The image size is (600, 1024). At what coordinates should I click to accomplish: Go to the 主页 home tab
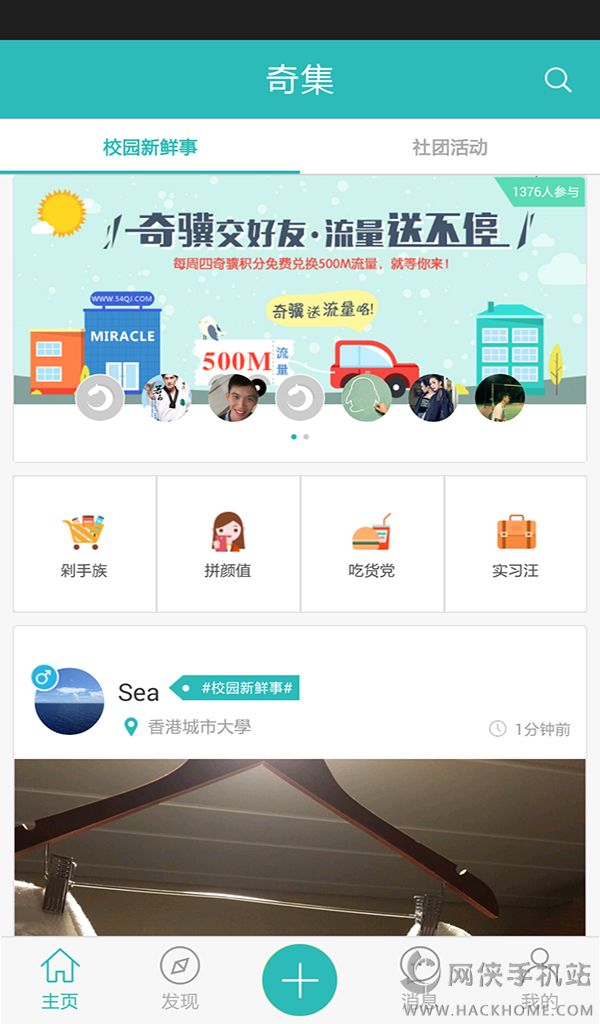click(x=60, y=980)
